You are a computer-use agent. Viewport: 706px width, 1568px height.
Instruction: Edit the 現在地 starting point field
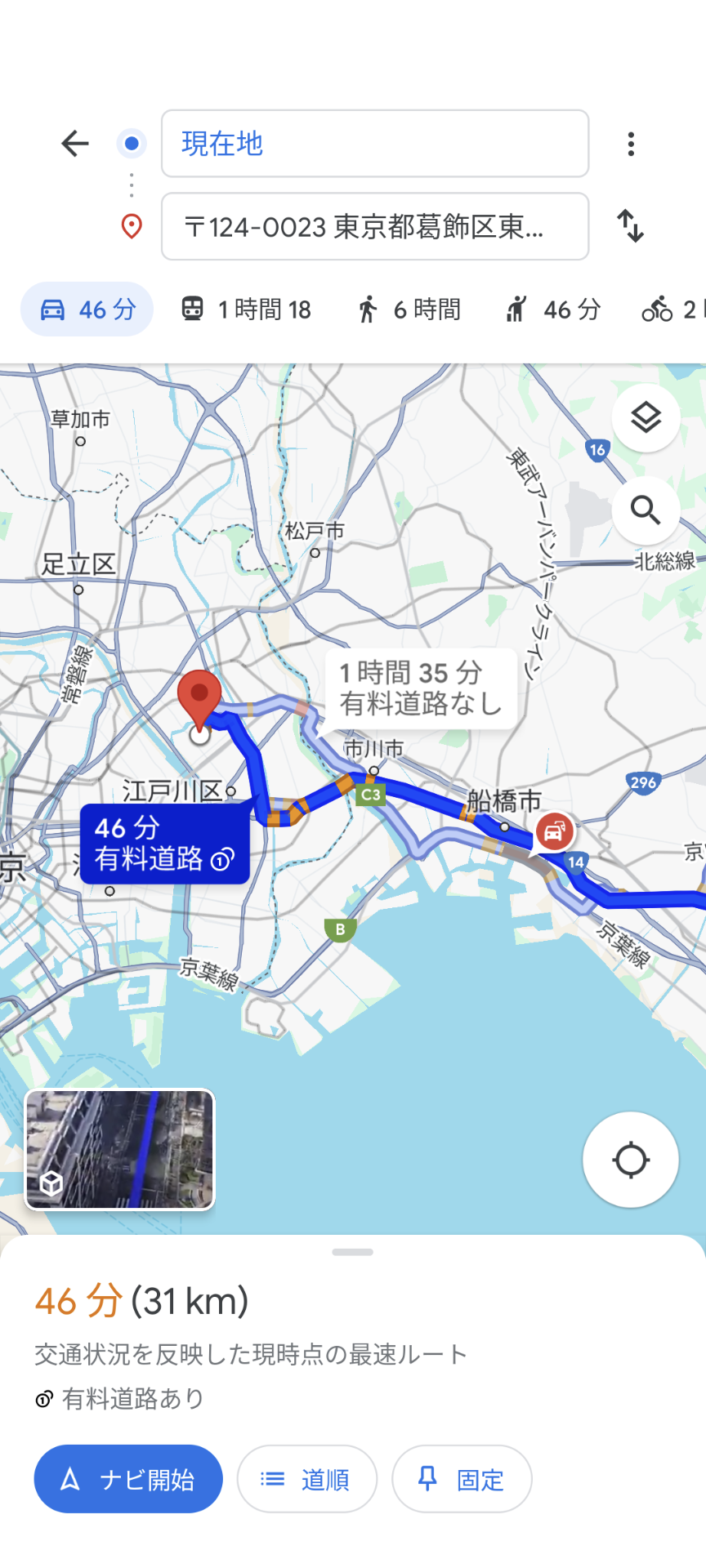pyautogui.click(x=374, y=144)
